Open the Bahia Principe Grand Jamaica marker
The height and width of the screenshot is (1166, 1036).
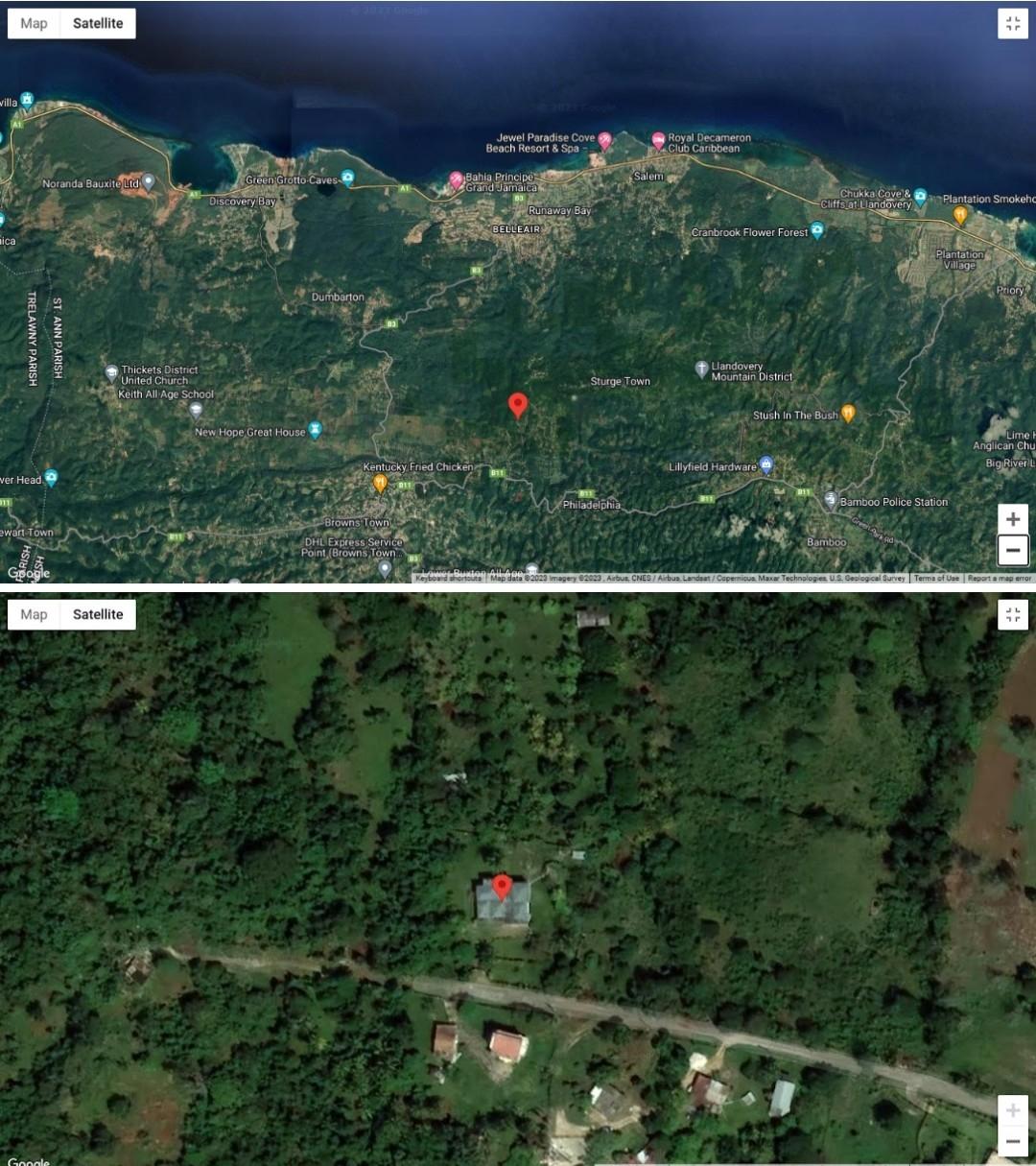[x=457, y=180]
